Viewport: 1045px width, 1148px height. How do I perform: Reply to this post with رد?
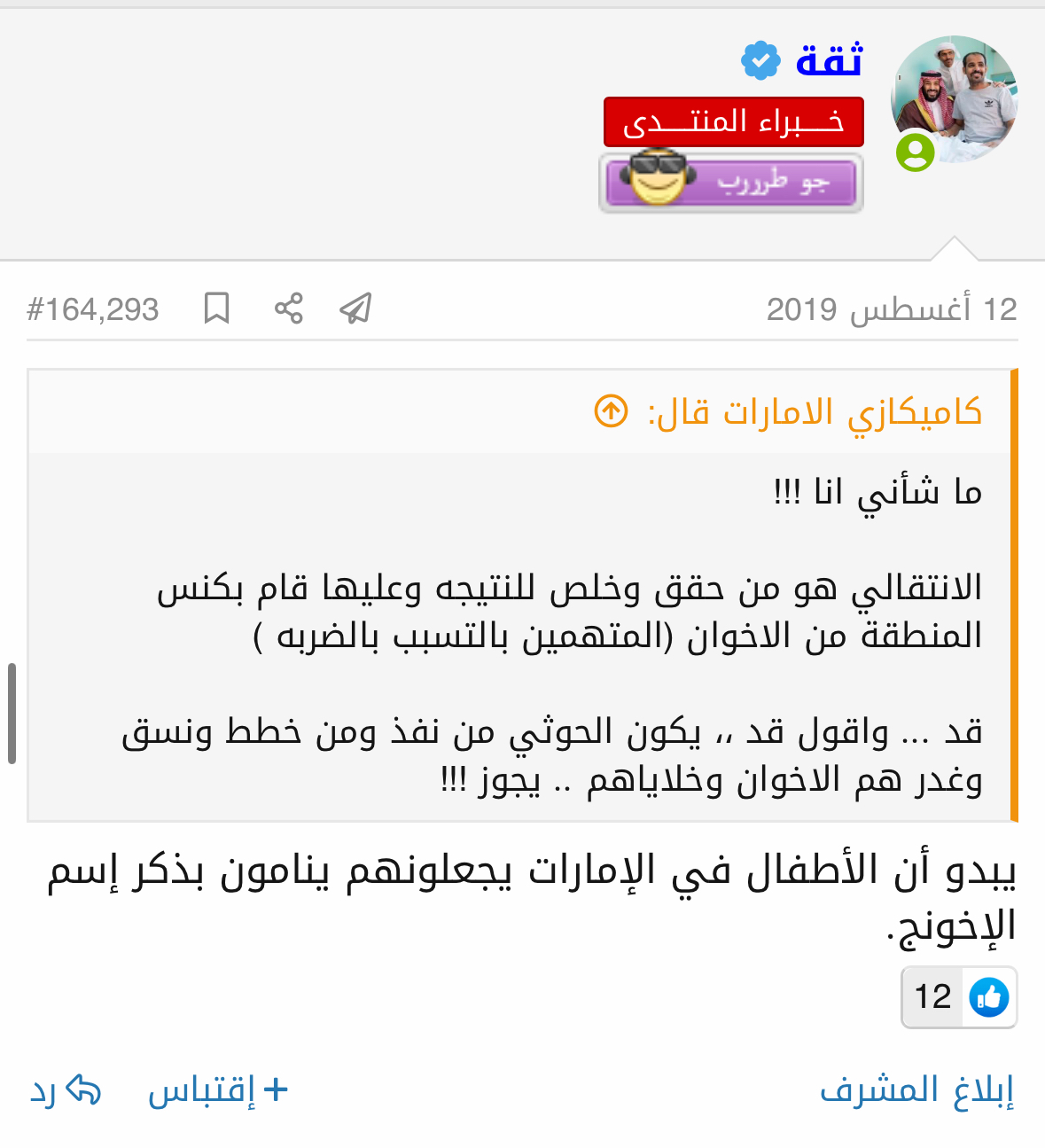66,1090
